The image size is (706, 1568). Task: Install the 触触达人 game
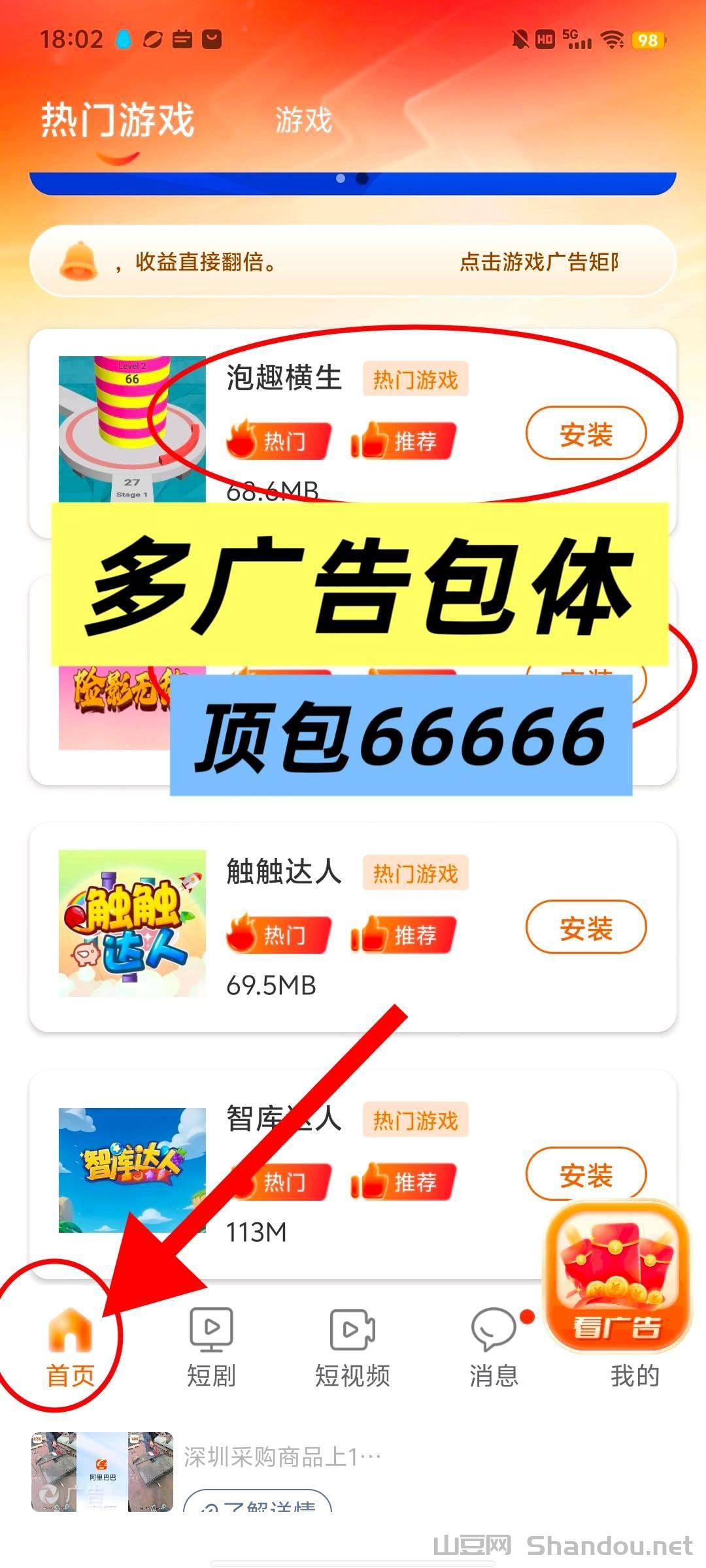click(586, 926)
